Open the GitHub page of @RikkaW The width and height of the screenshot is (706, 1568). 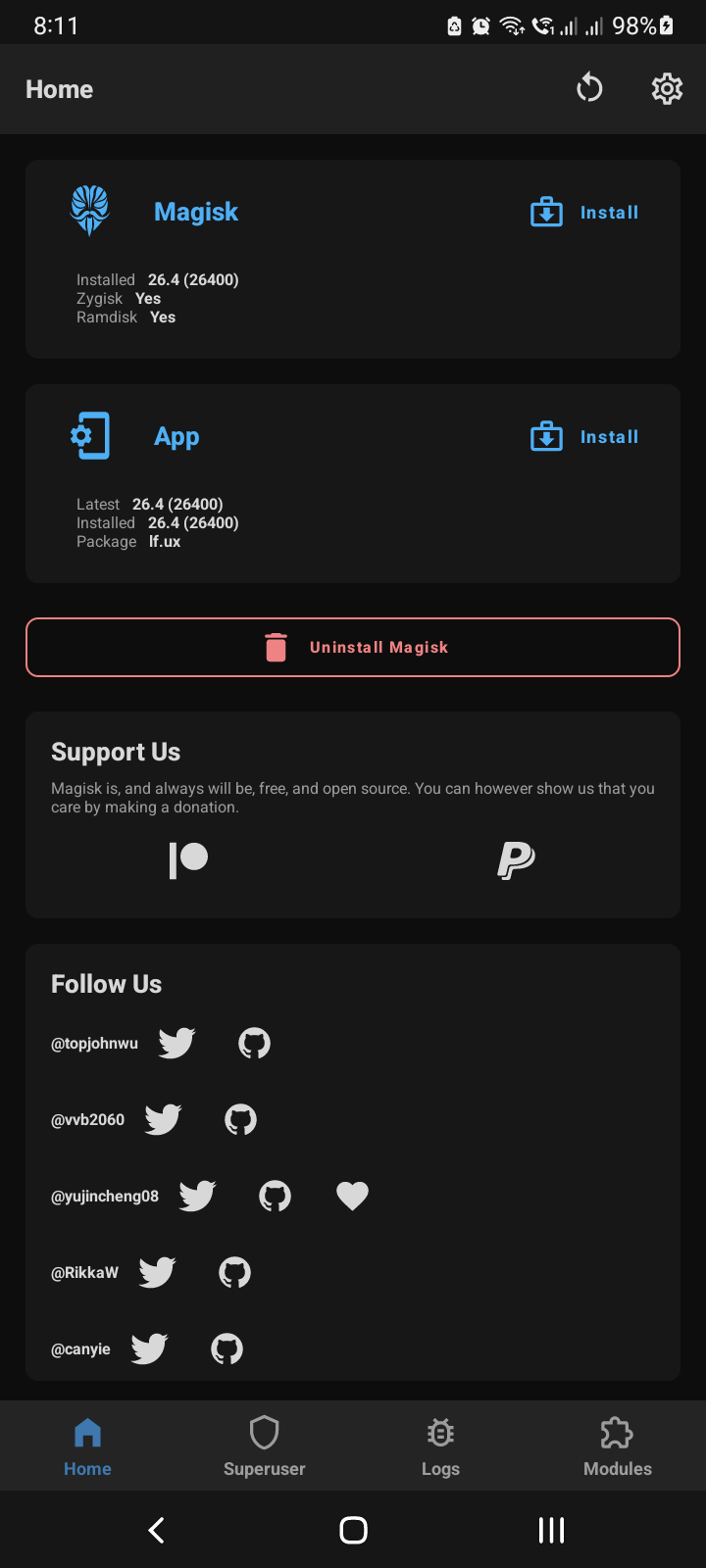click(x=234, y=1272)
